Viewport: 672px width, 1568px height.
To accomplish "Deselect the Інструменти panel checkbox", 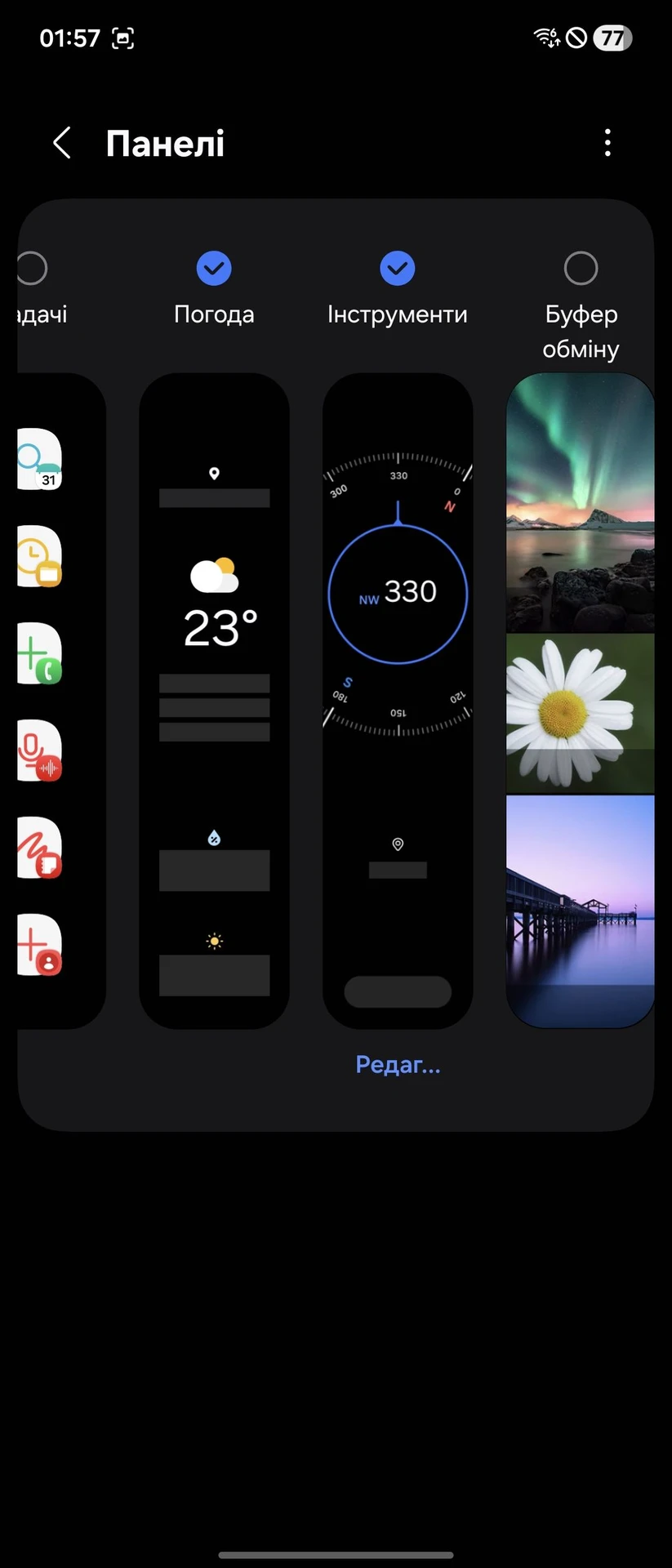I will point(398,269).
